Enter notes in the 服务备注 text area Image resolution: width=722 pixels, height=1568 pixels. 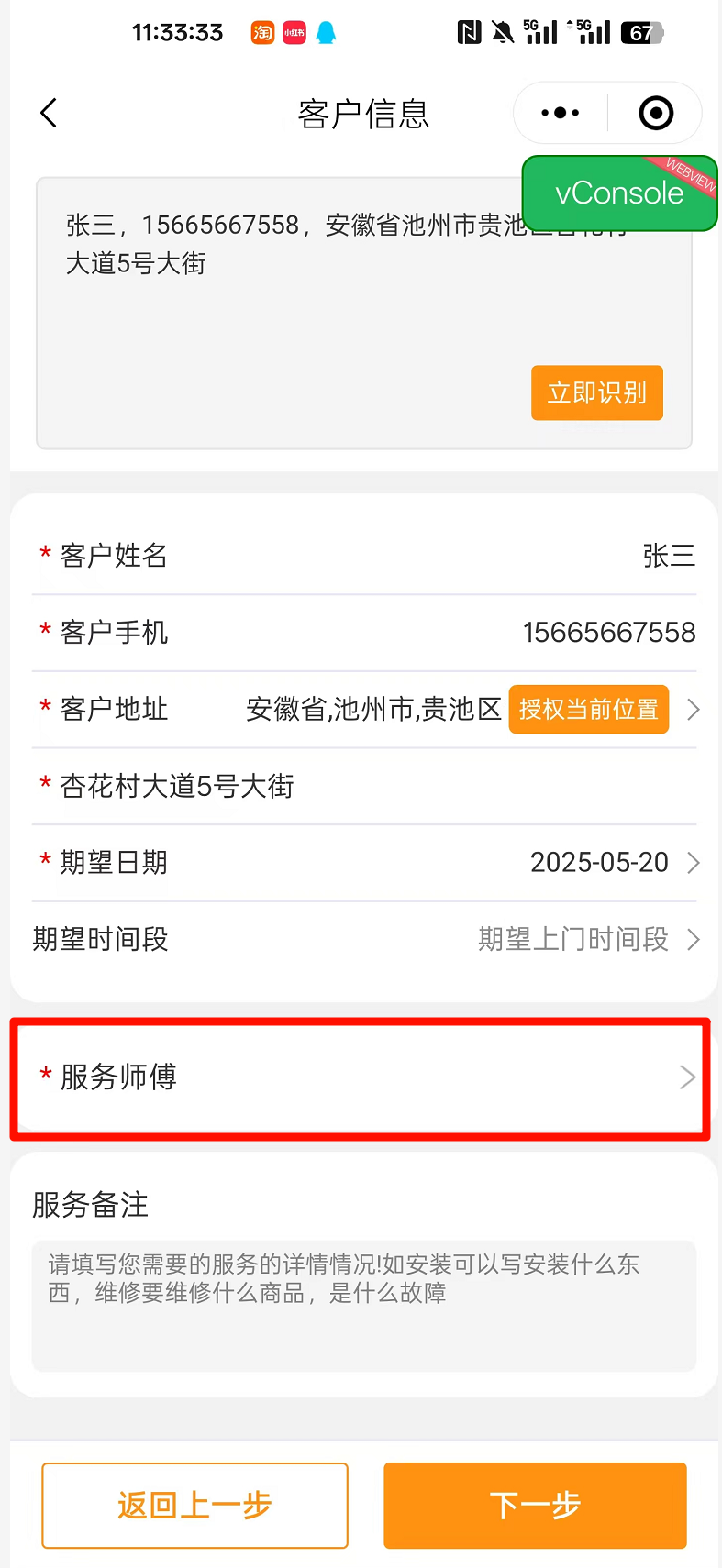click(x=364, y=1306)
